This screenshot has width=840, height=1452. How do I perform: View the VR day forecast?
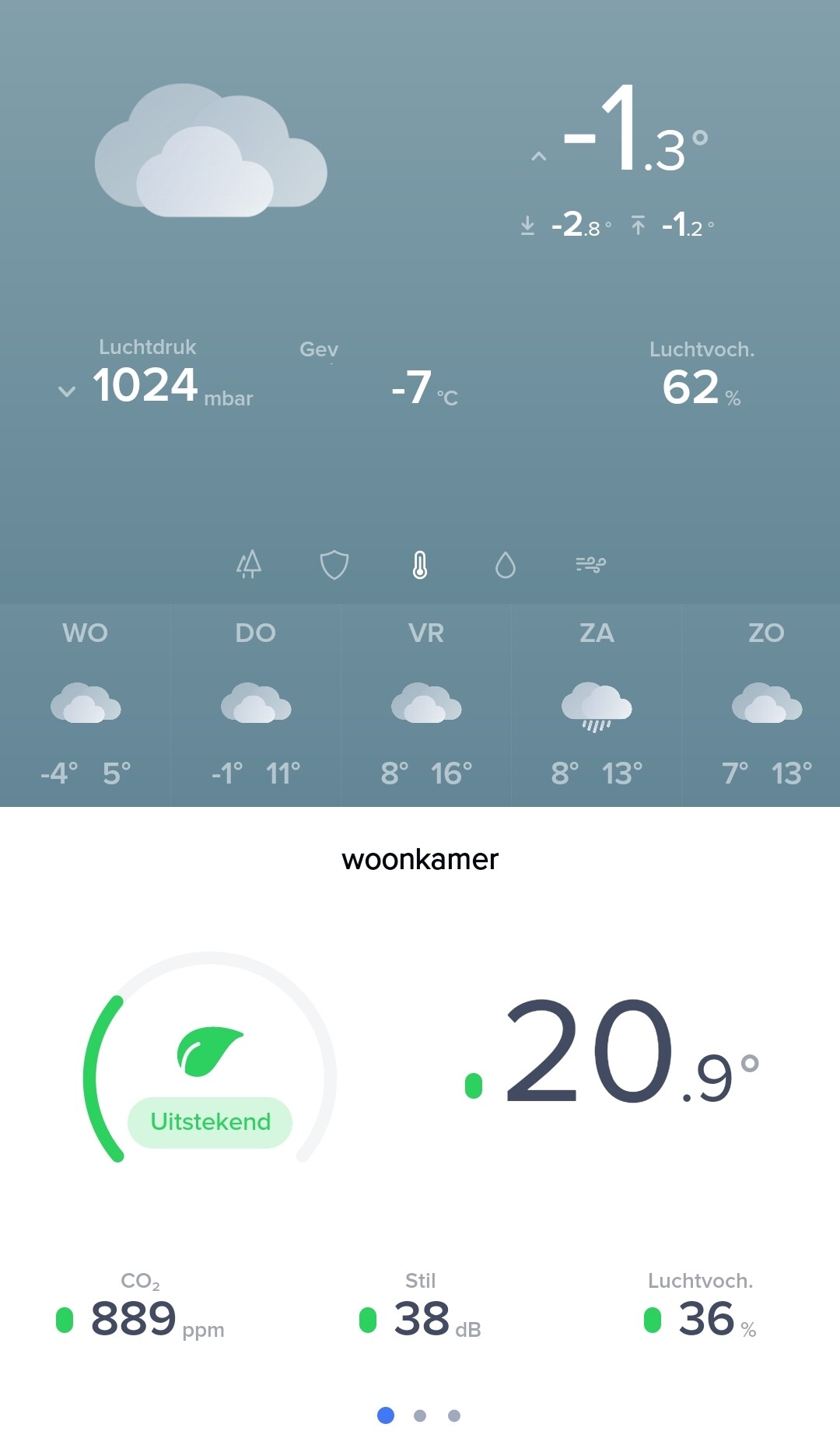(426, 704)
